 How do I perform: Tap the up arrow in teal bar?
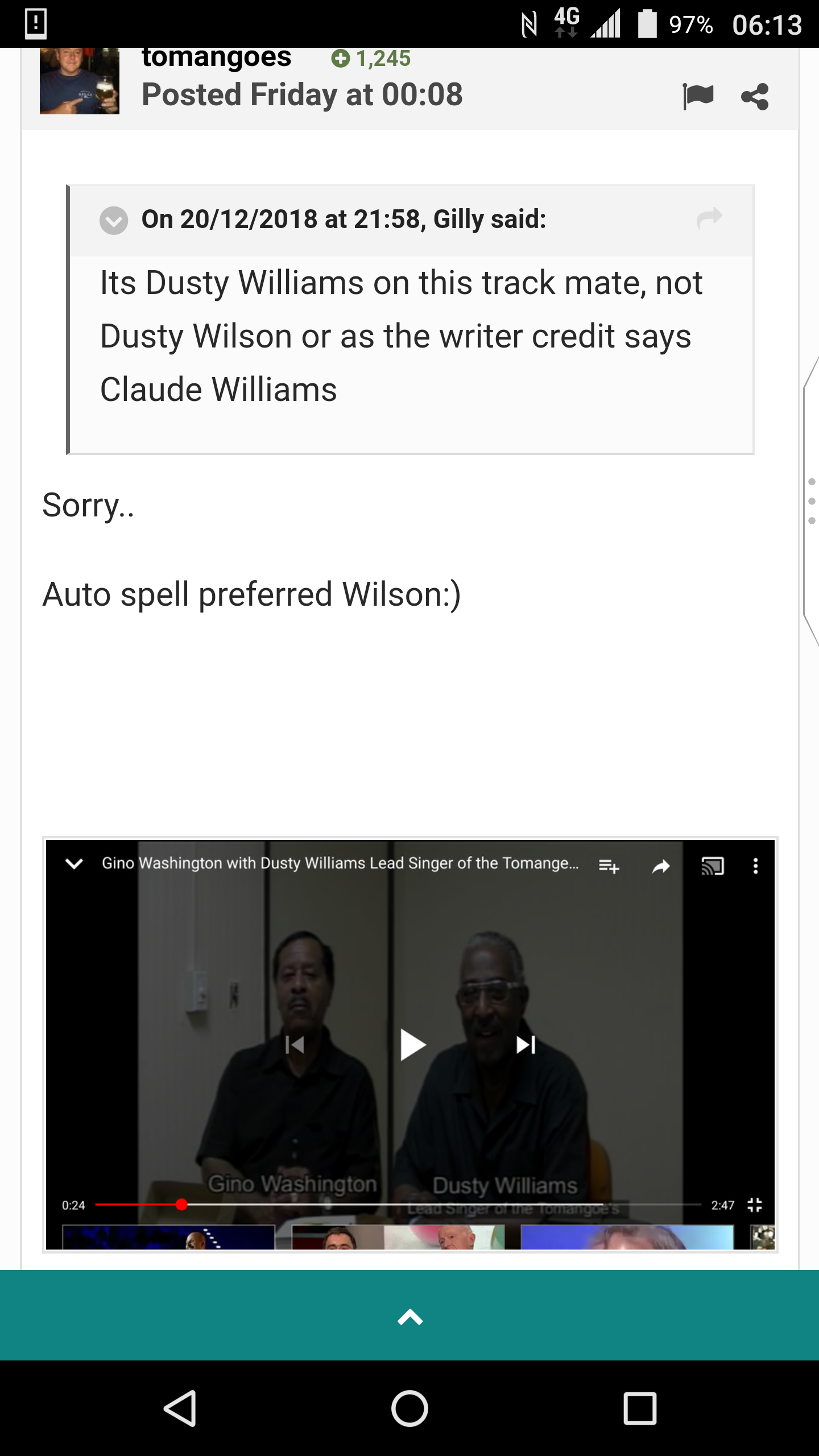pos(410,1317)
